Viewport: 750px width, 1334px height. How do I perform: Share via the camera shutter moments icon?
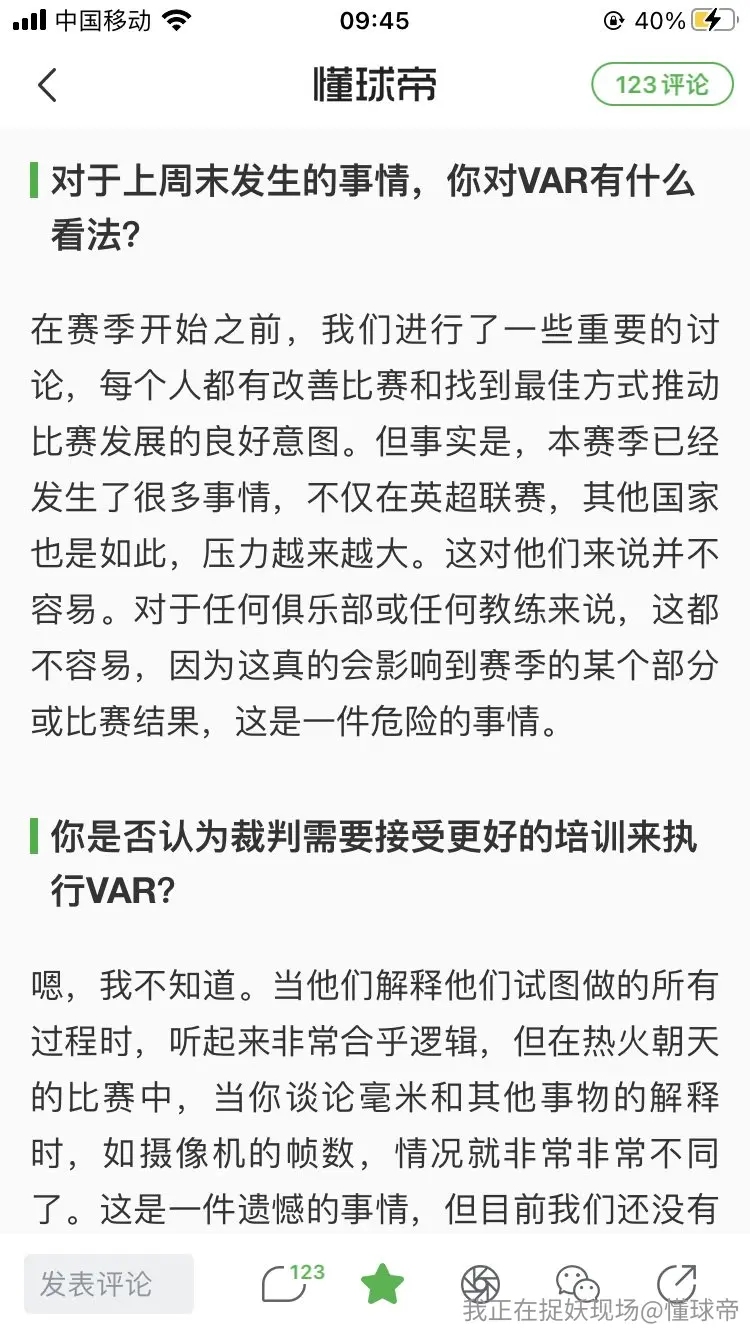click(x=480, y=1284)
